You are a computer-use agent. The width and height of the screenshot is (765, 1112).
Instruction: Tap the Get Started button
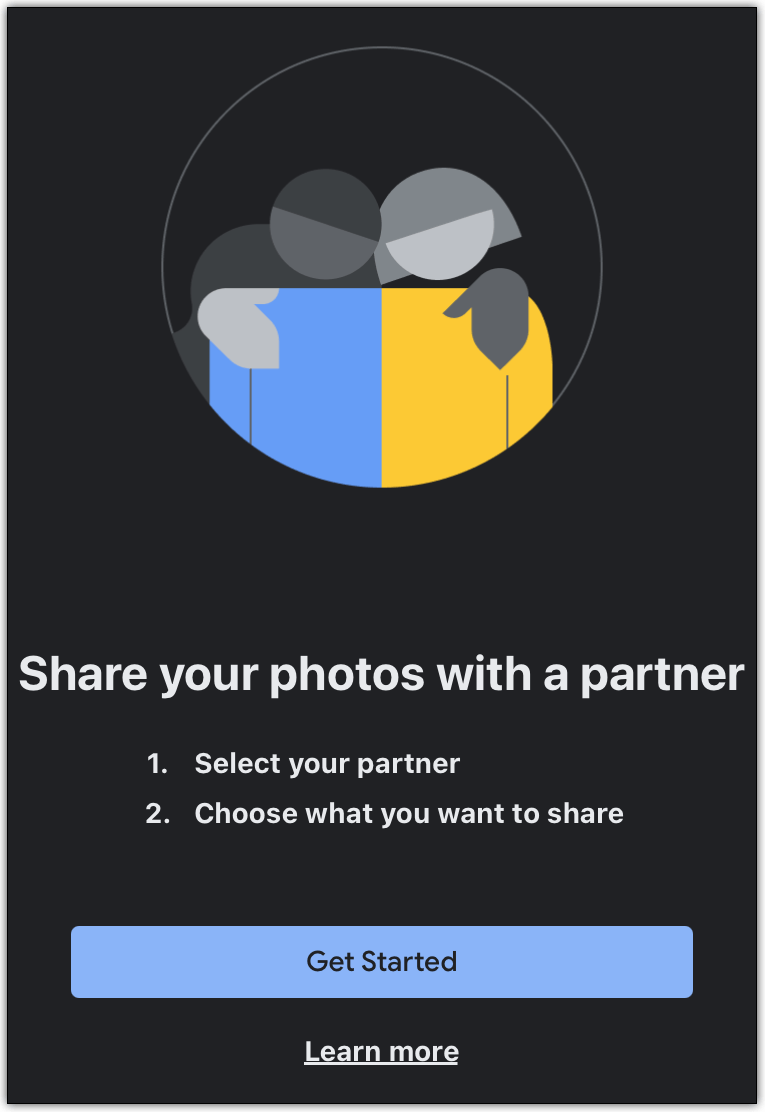click(381, 961)
